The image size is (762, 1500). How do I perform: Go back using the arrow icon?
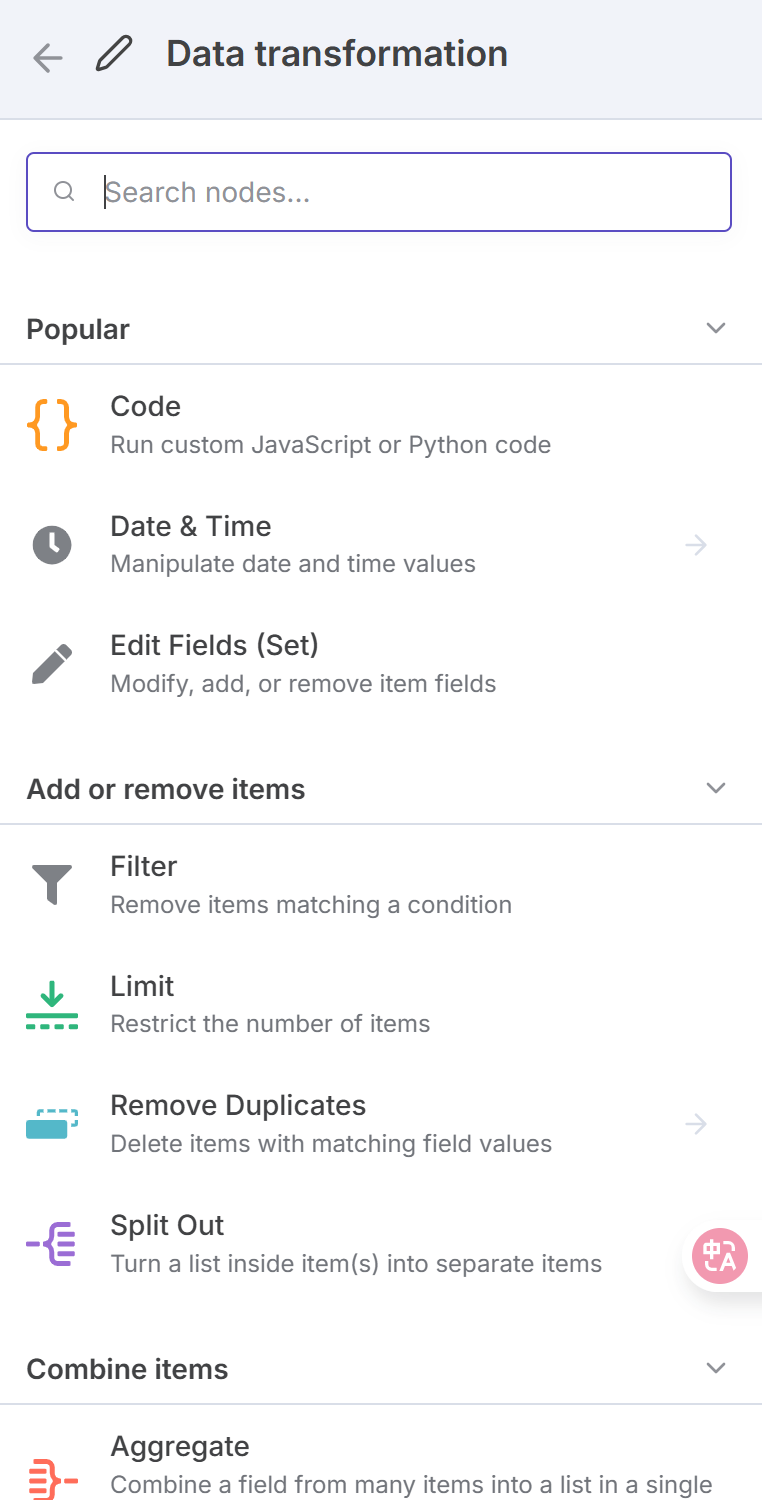pyautogui.click(x=47, y=58)
